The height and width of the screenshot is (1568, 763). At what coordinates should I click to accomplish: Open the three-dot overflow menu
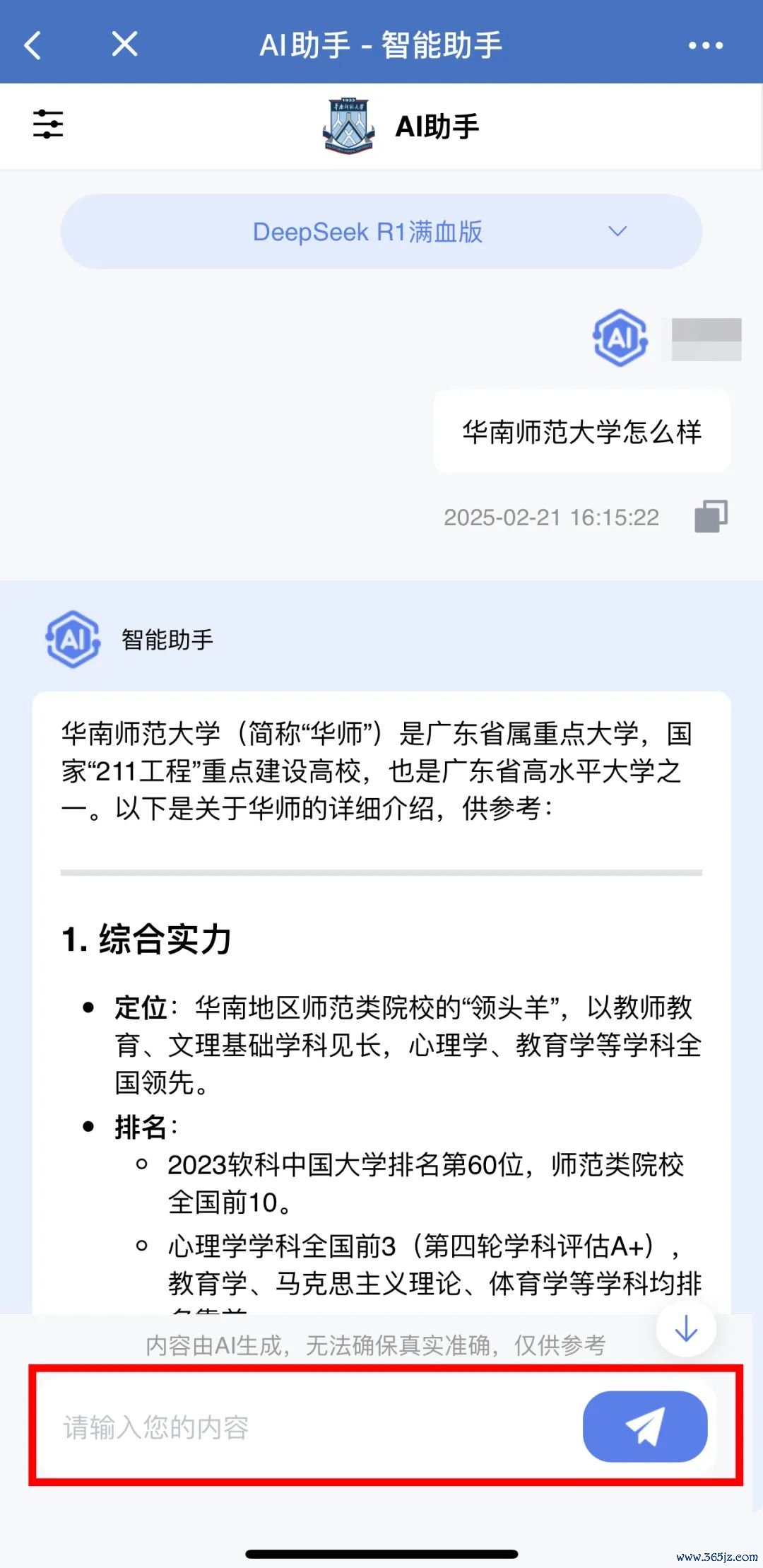706,45
